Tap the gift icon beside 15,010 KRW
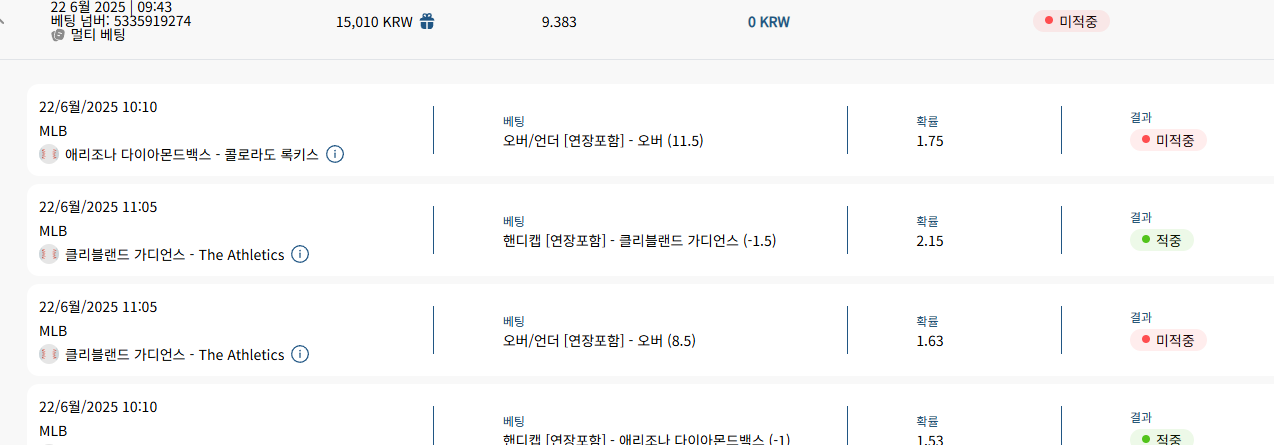Screen dimensions: 1274x445 point(427,21)
